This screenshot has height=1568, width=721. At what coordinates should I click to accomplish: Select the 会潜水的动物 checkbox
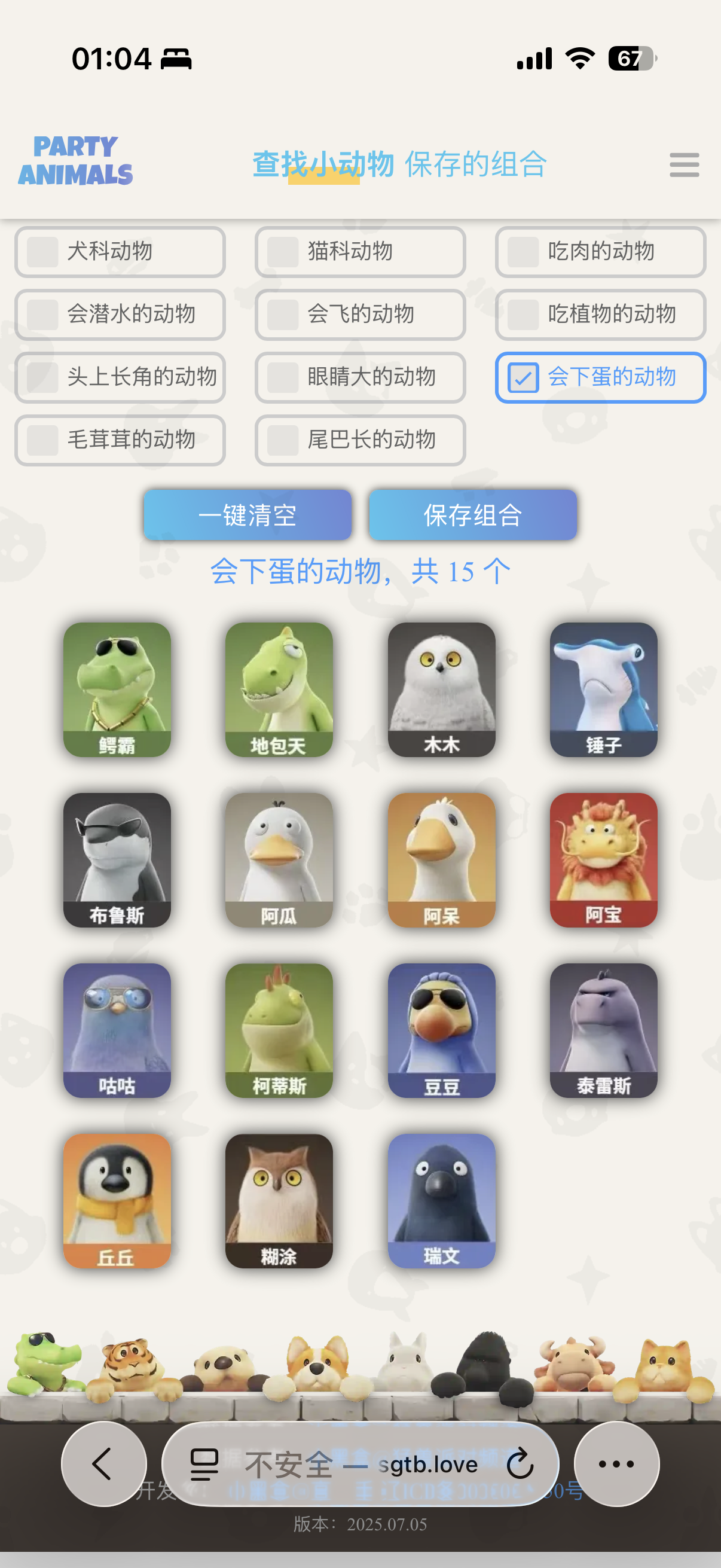(43, 315)
